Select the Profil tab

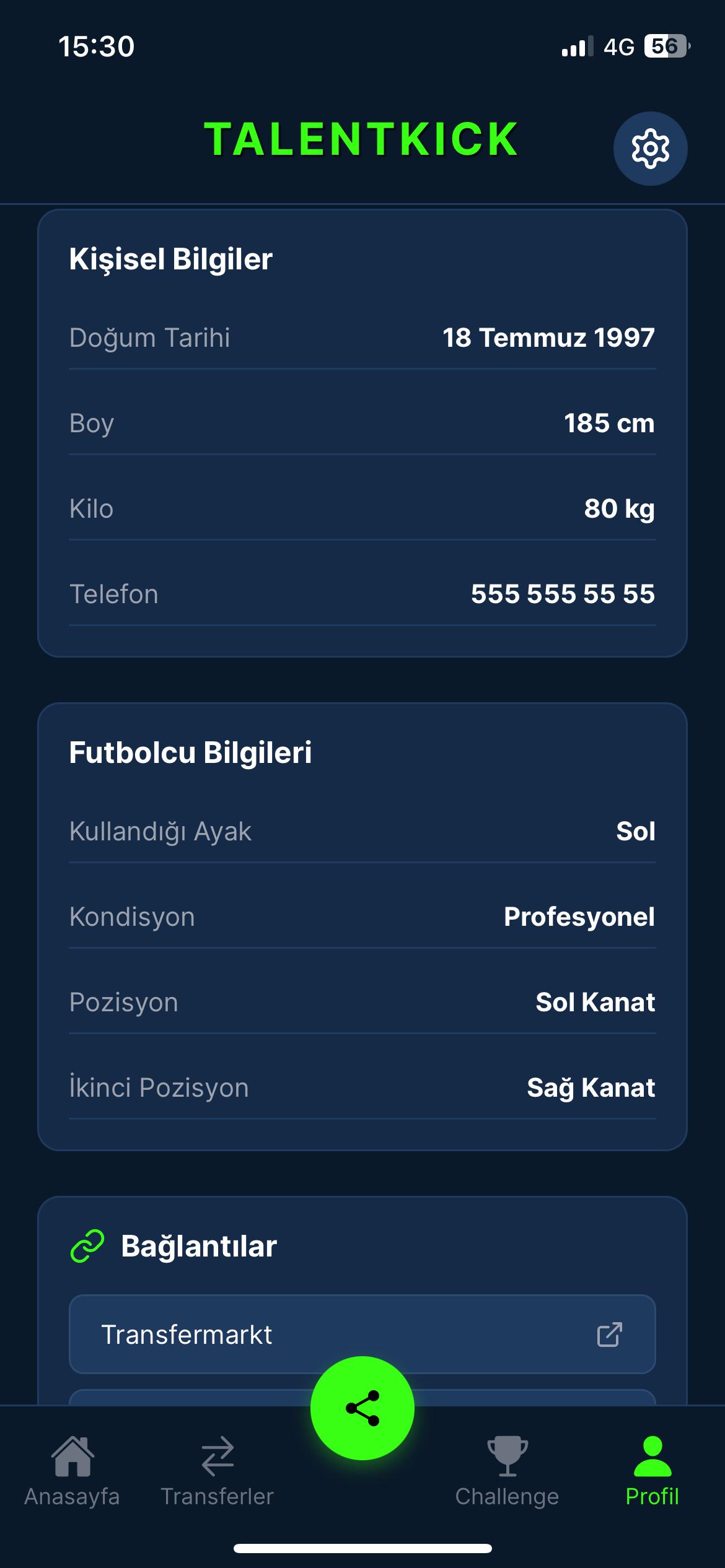pos(652,1471)
